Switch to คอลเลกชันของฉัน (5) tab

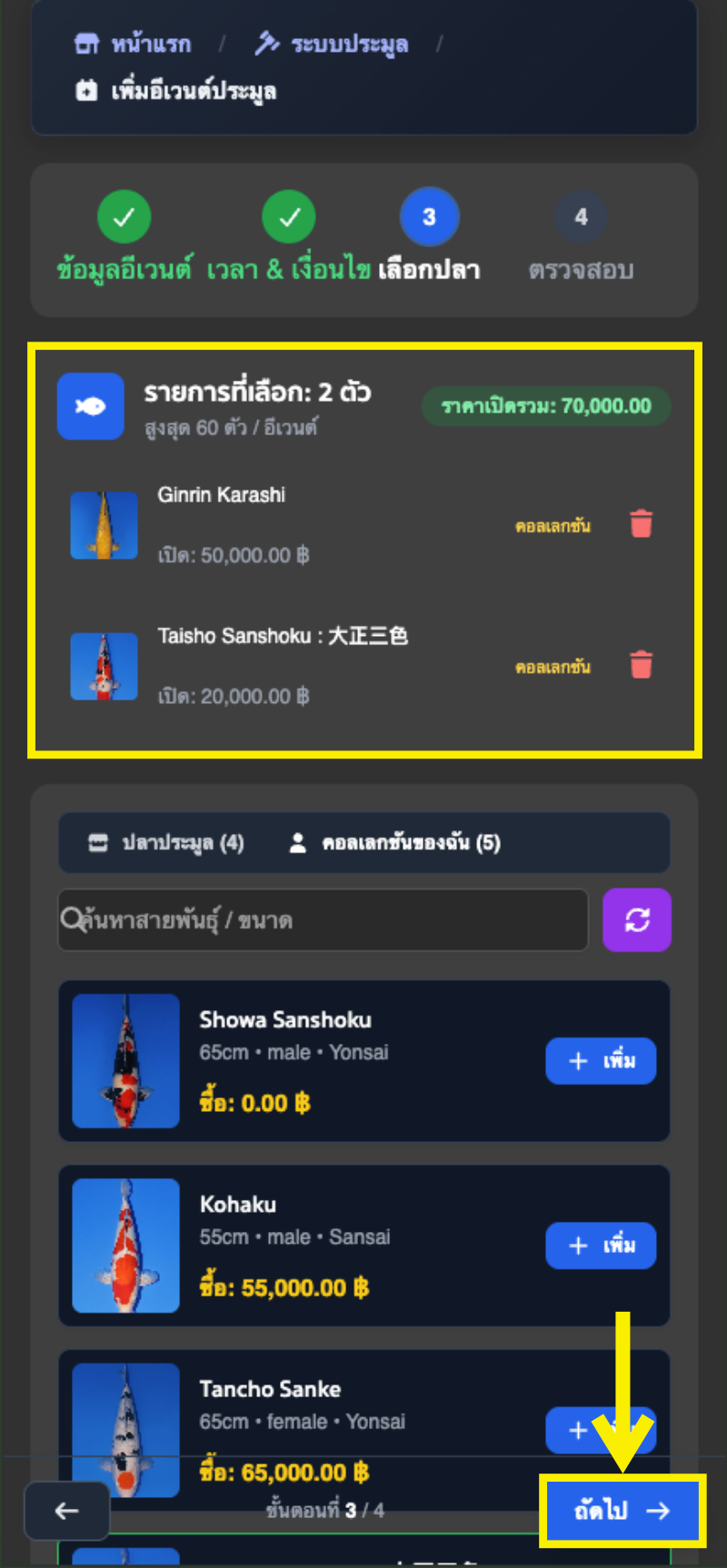click(x=394, y=843)
